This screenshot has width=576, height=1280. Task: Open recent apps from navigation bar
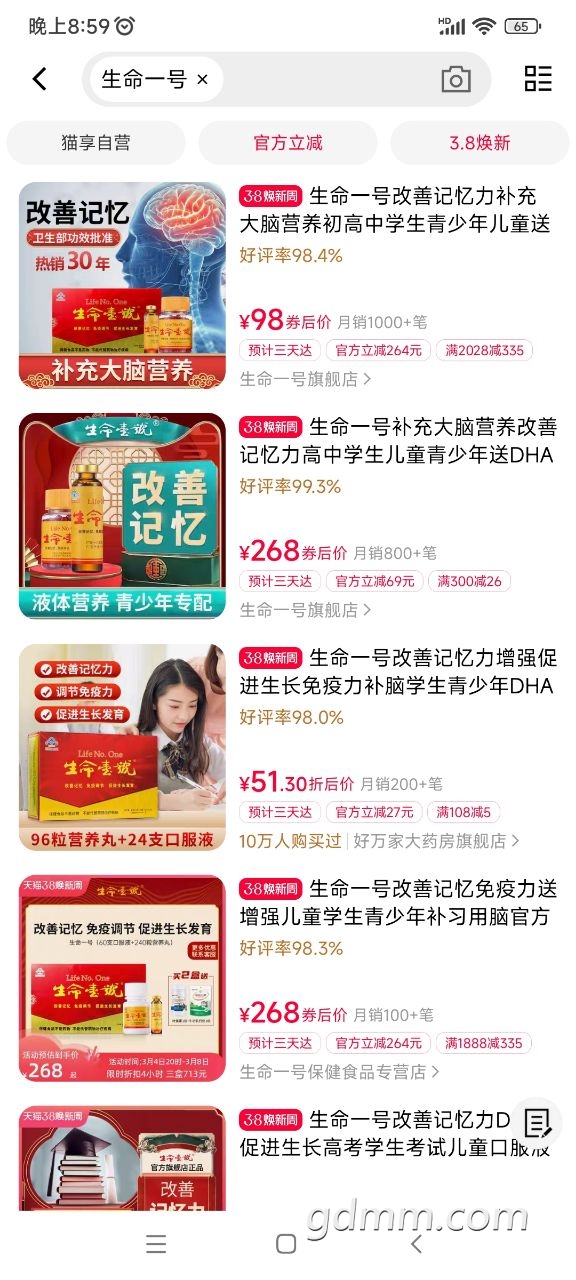coord(156,1243)
